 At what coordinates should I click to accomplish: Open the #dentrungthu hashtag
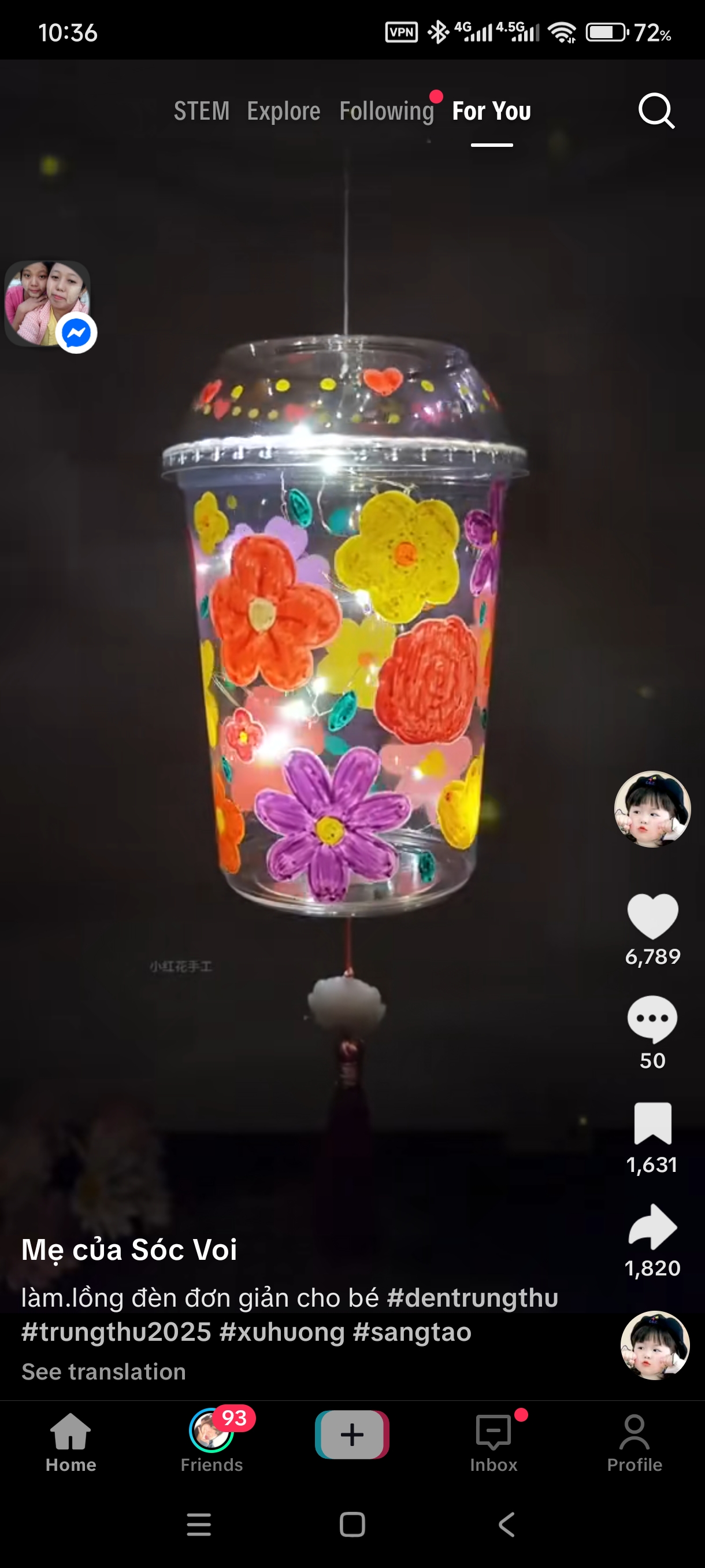[x=472, y=1298]
